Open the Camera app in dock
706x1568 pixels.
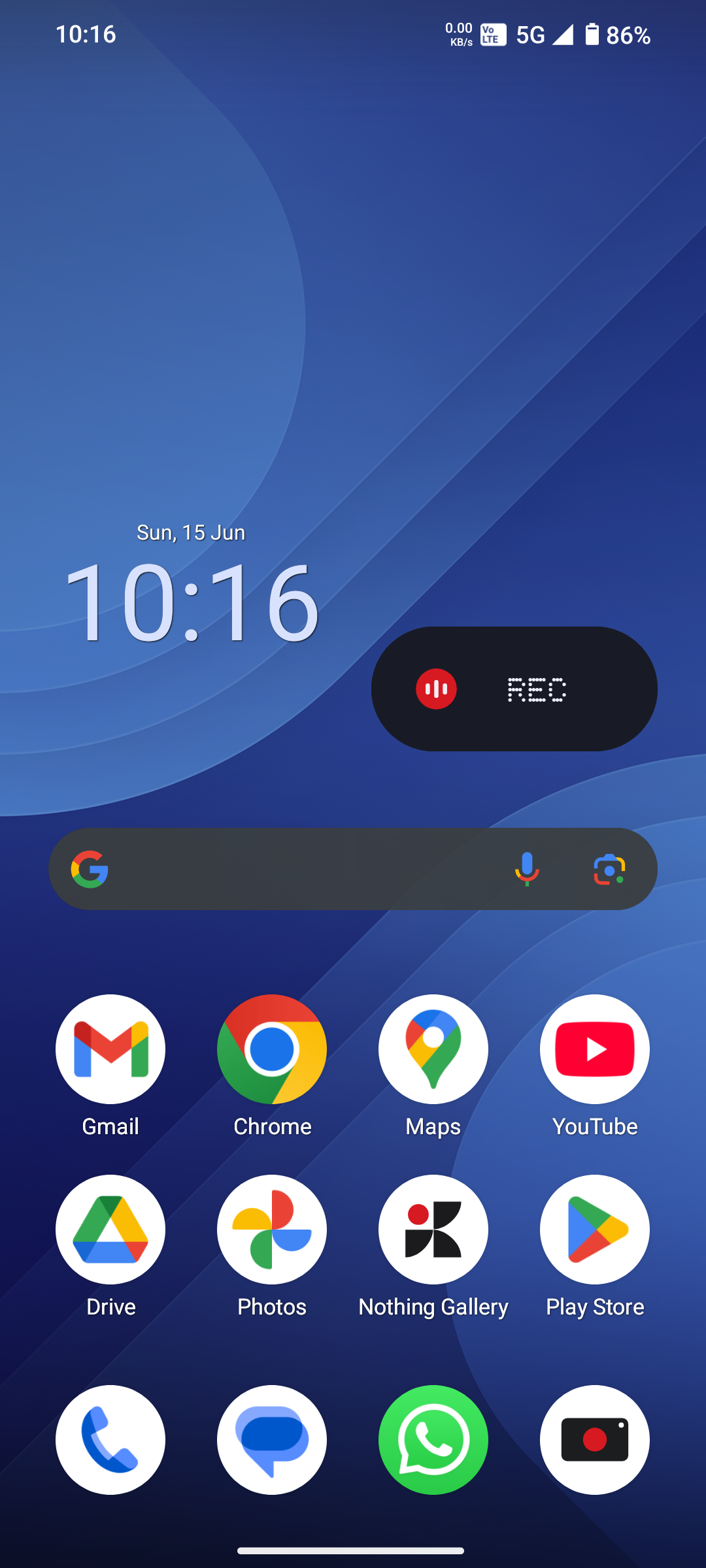coord(594,1440)
